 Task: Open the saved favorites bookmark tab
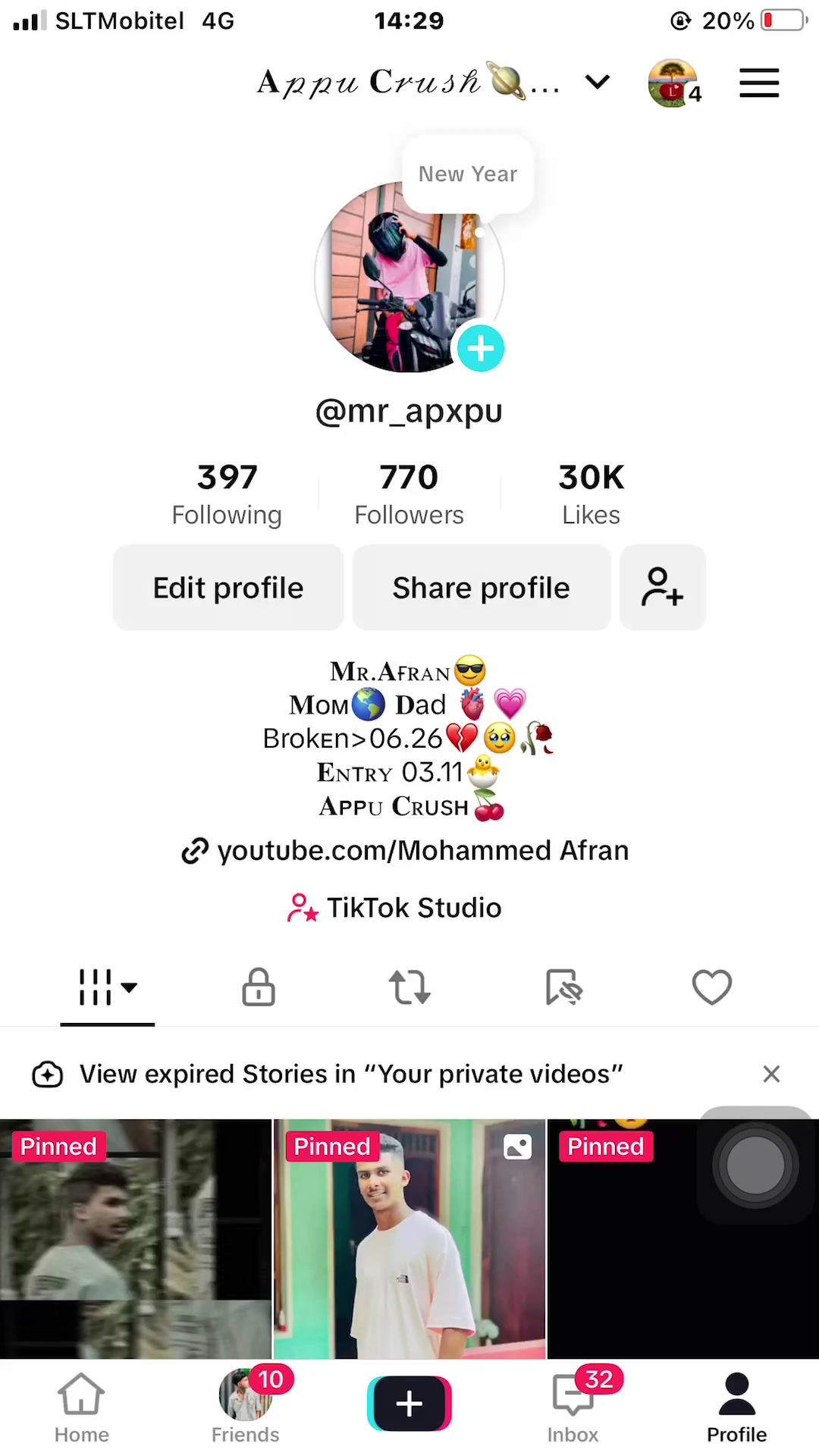click(x=563, y=987)
